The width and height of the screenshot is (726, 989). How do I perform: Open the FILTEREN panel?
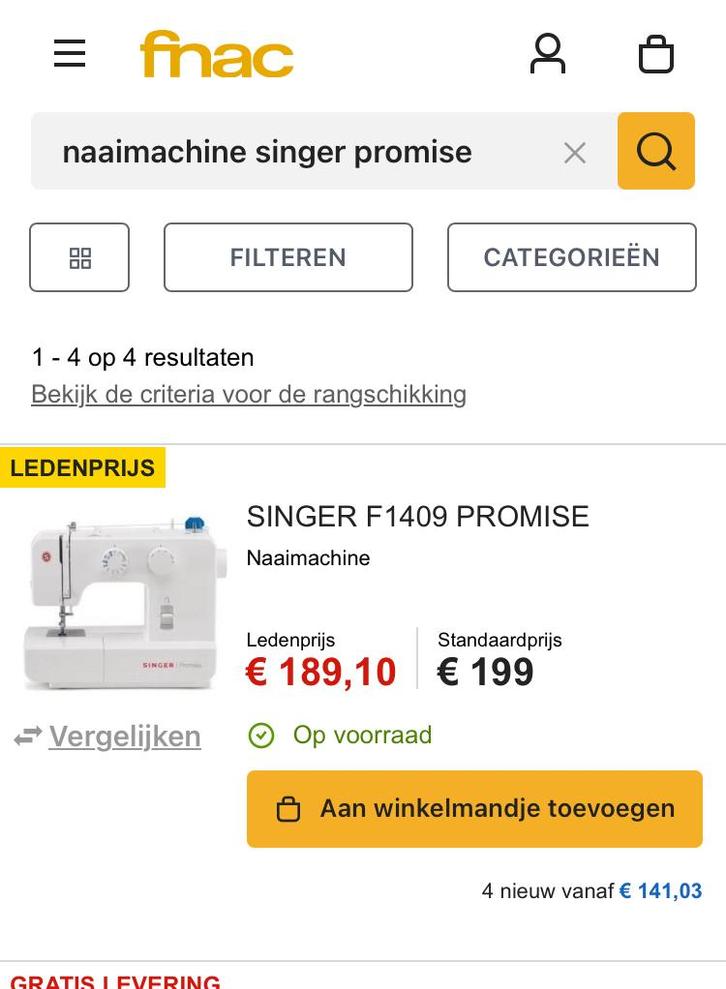287,257
